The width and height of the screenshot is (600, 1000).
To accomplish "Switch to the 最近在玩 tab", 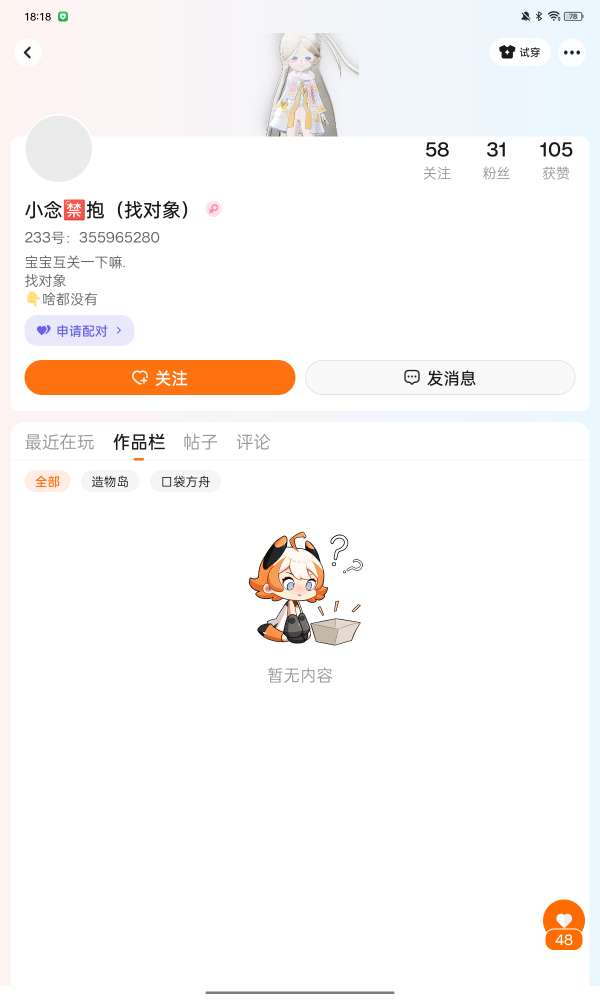I will coord(59,442).
